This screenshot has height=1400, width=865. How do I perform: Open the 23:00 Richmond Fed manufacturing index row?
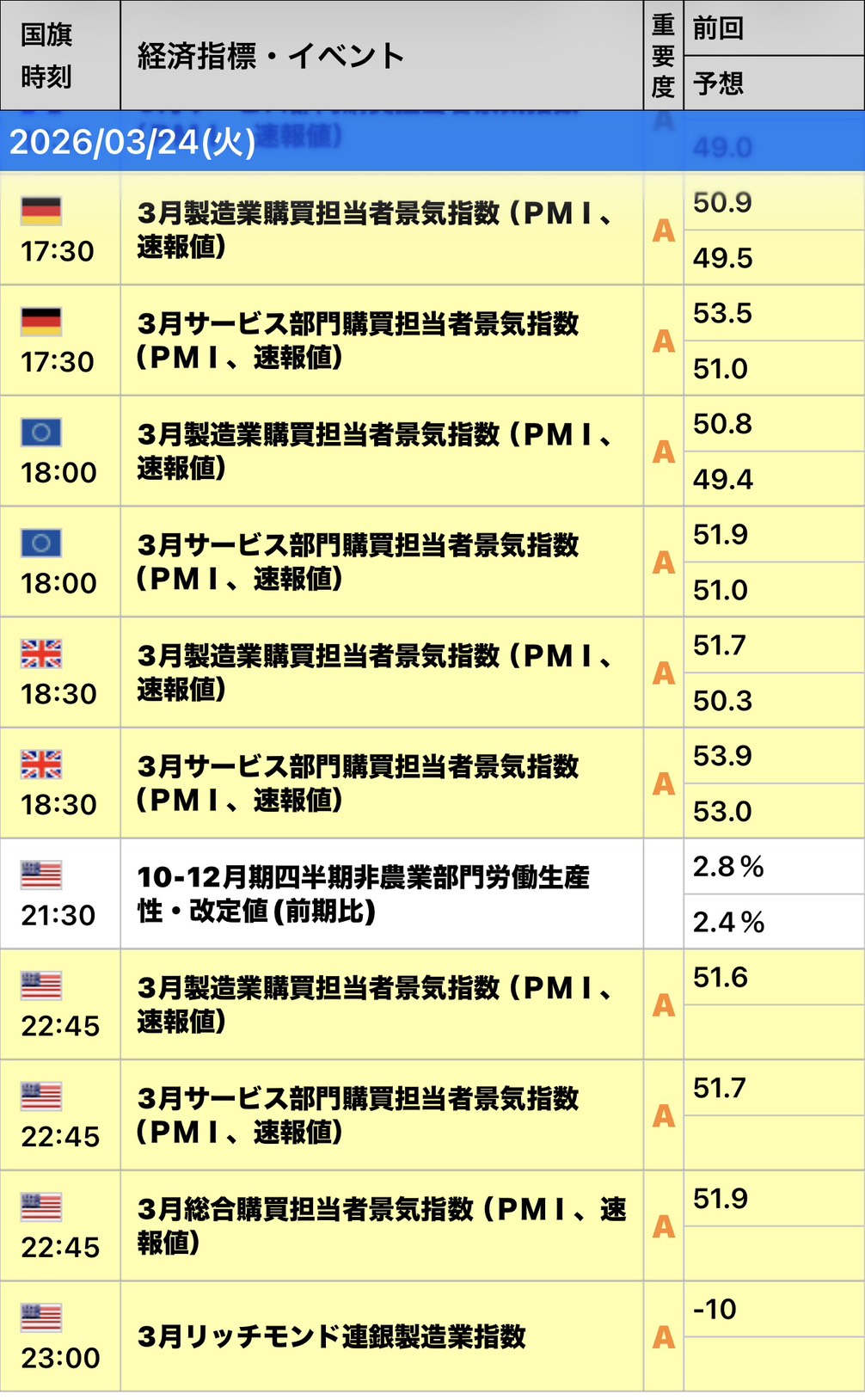[x=378, y=1336]
